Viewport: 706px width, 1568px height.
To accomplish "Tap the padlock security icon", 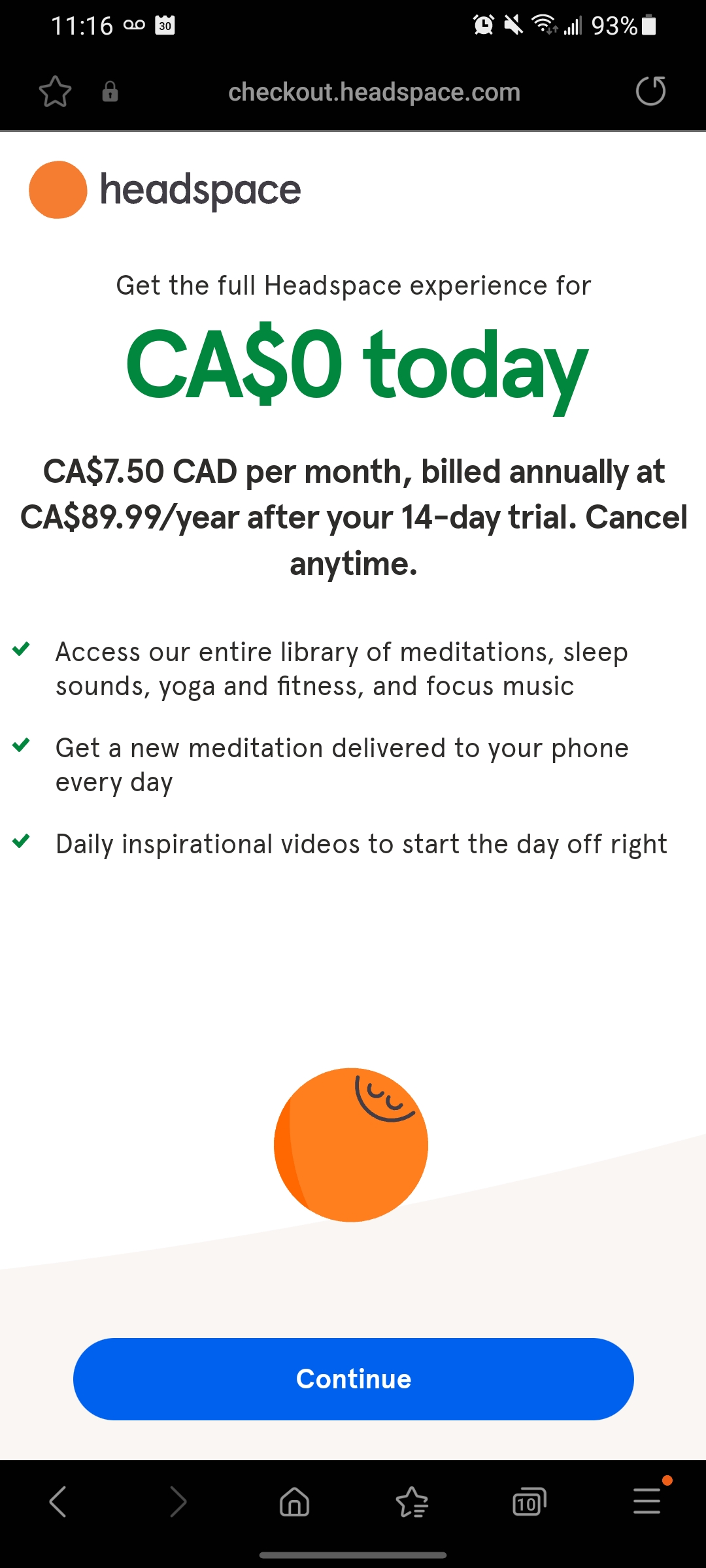I will [109, 91].
